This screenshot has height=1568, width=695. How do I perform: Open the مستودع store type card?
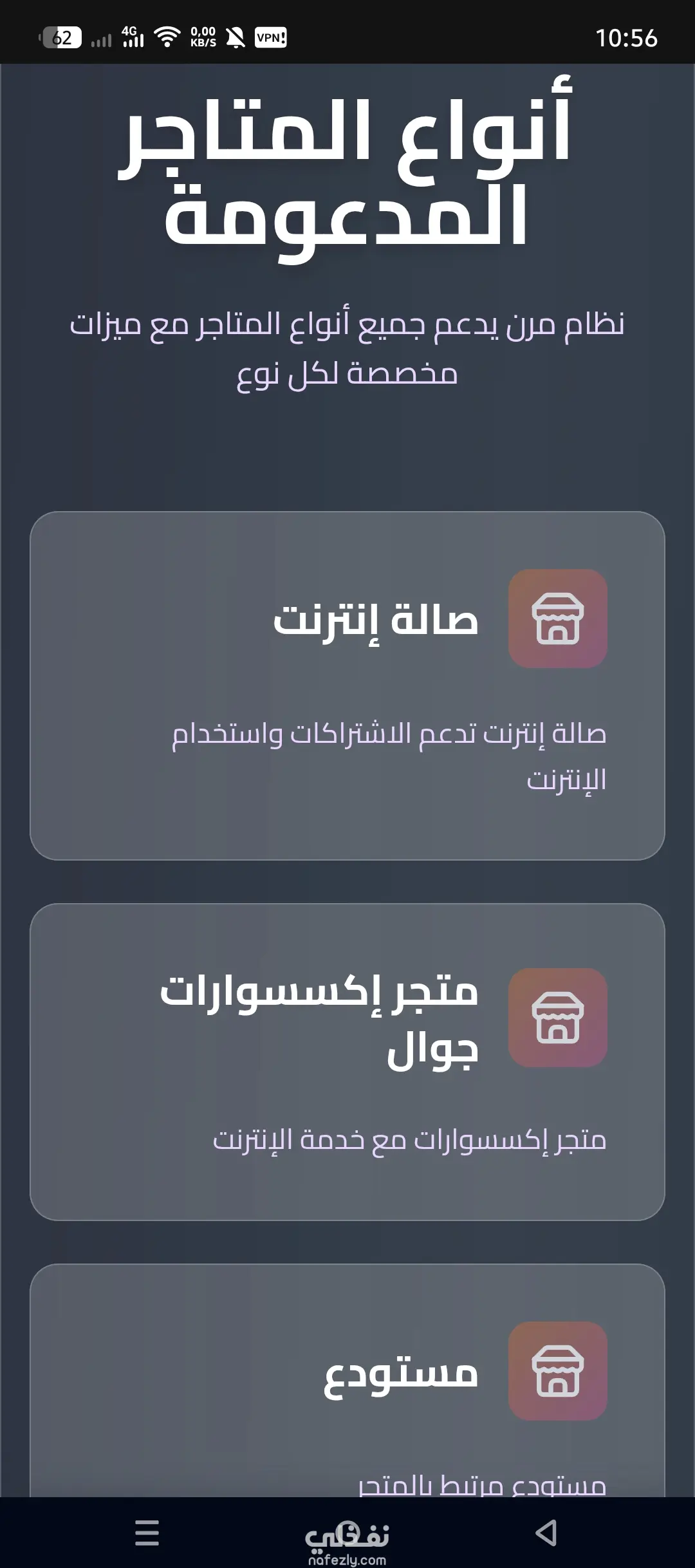[x=347, y=1384]
